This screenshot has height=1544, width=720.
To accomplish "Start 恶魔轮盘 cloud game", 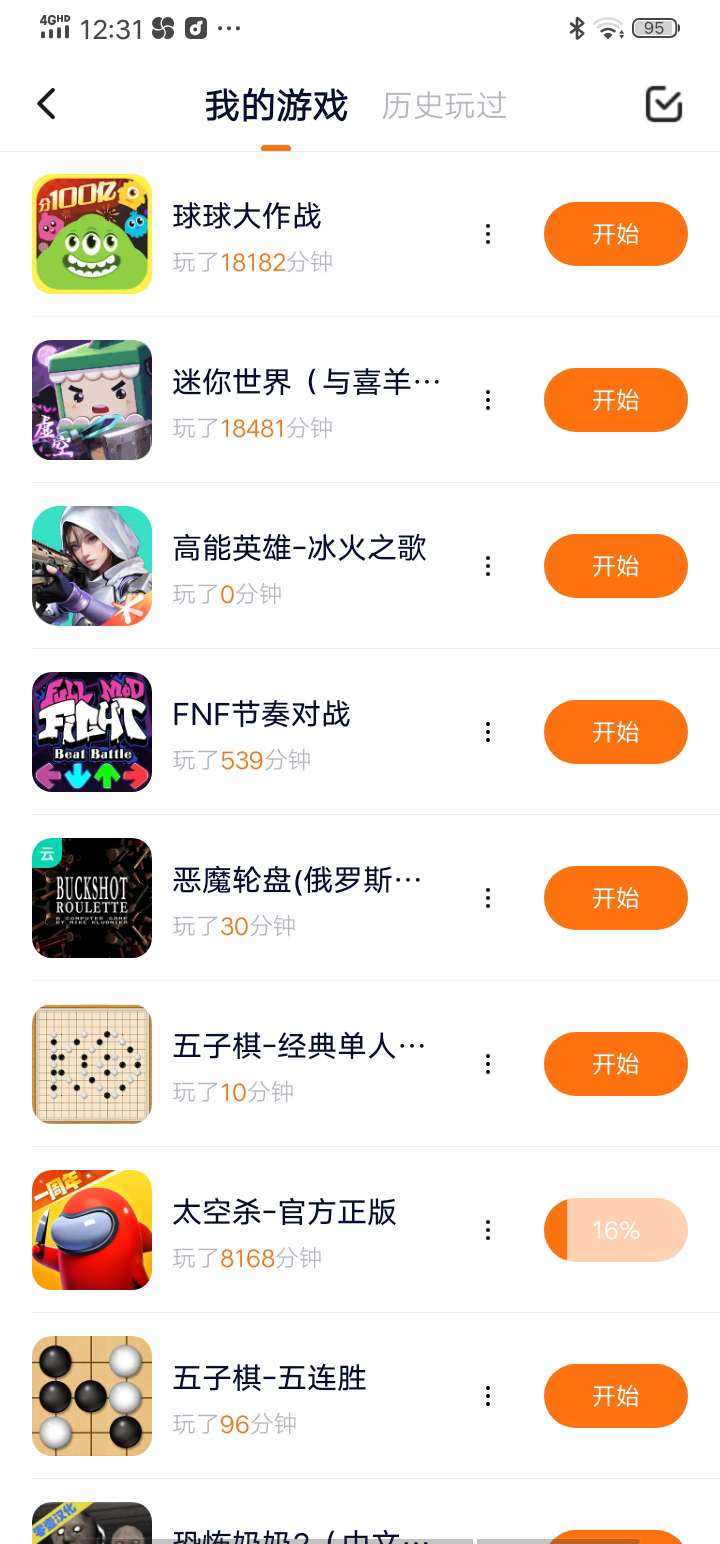I will click(615, 898).
